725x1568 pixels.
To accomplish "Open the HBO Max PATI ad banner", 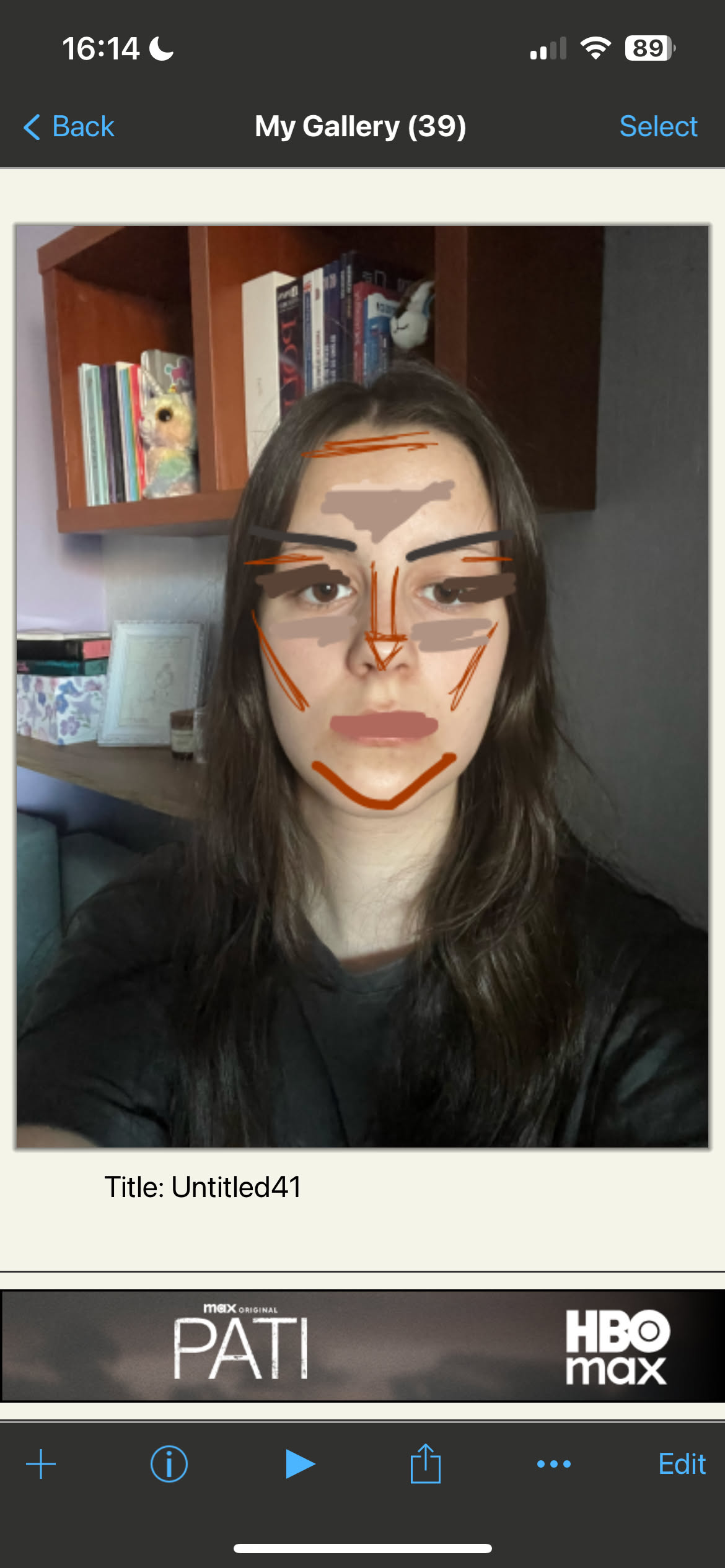I will point(362,1346).
